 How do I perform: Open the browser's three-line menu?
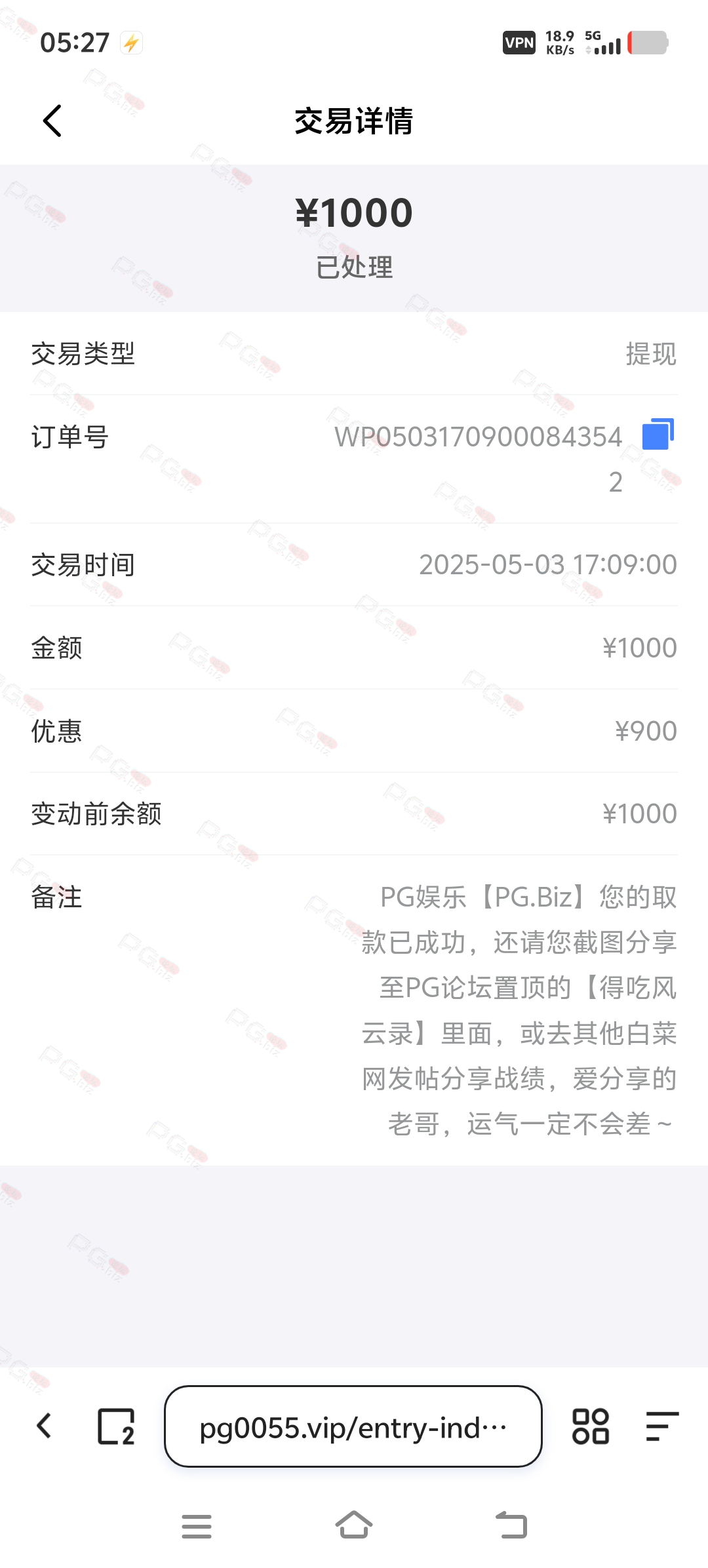pyautogui.click(x=662, y=1426)
